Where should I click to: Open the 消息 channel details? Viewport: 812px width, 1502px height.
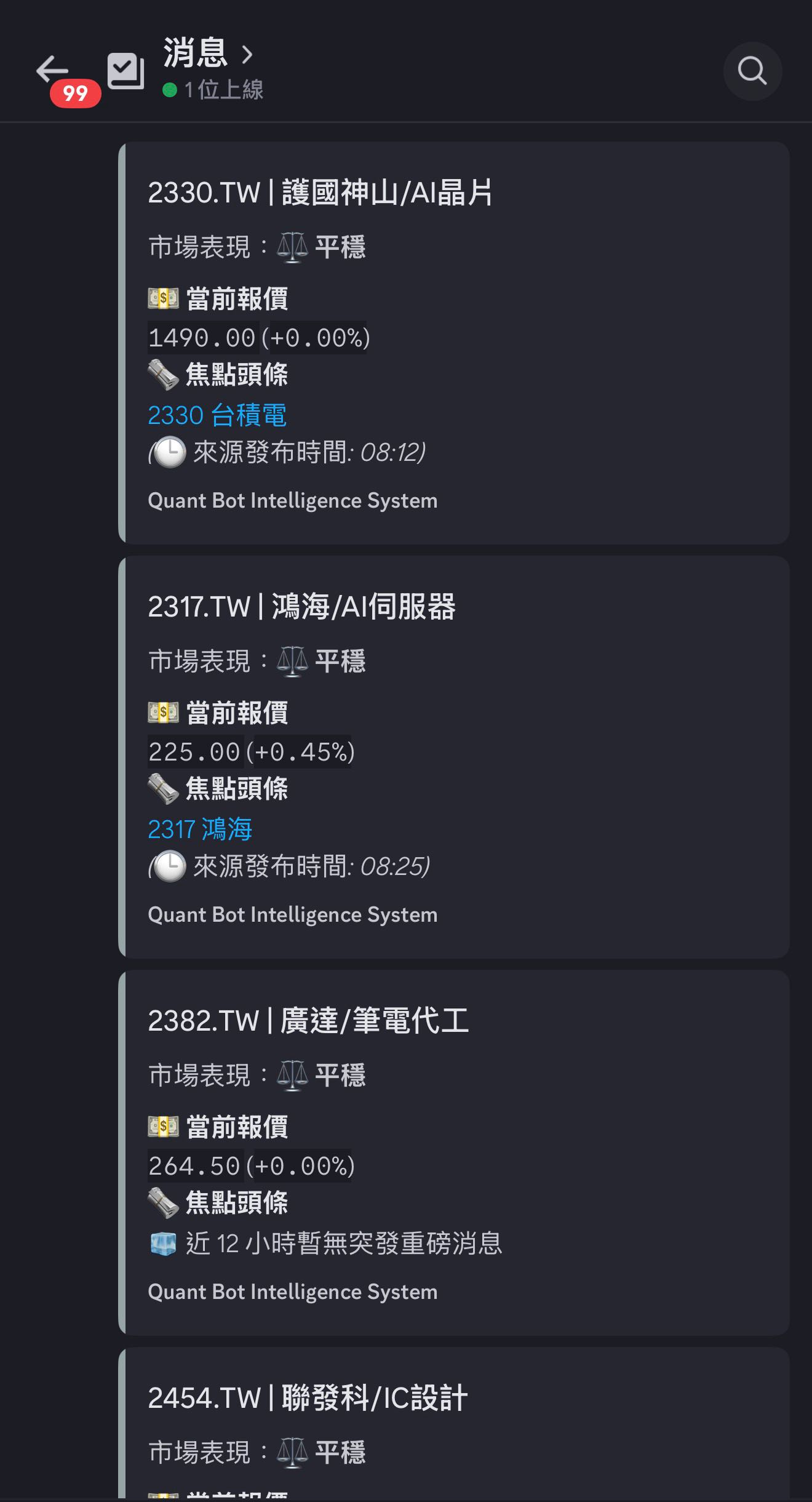208,54
